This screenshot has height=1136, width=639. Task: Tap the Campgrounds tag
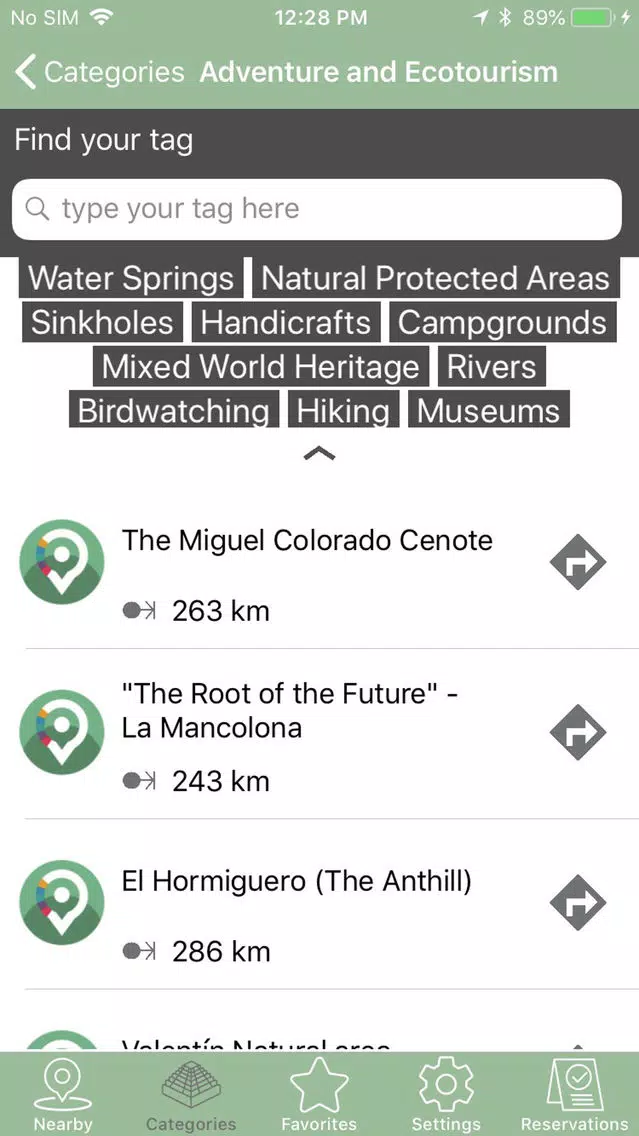502,323
